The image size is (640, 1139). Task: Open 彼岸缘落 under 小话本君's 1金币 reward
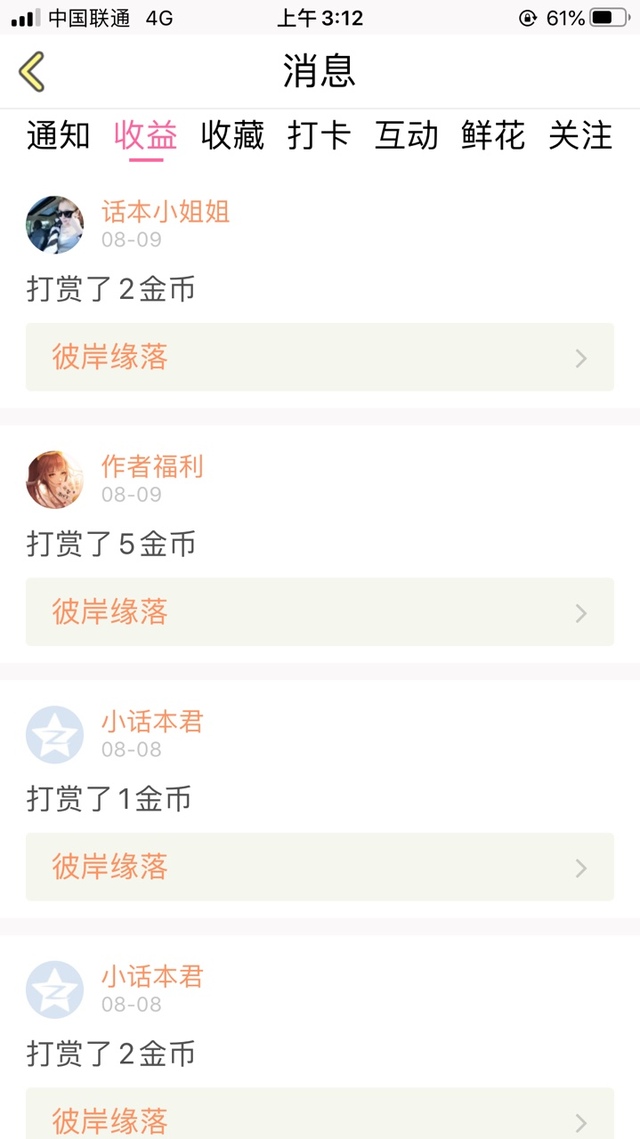[x=320, y=867]
